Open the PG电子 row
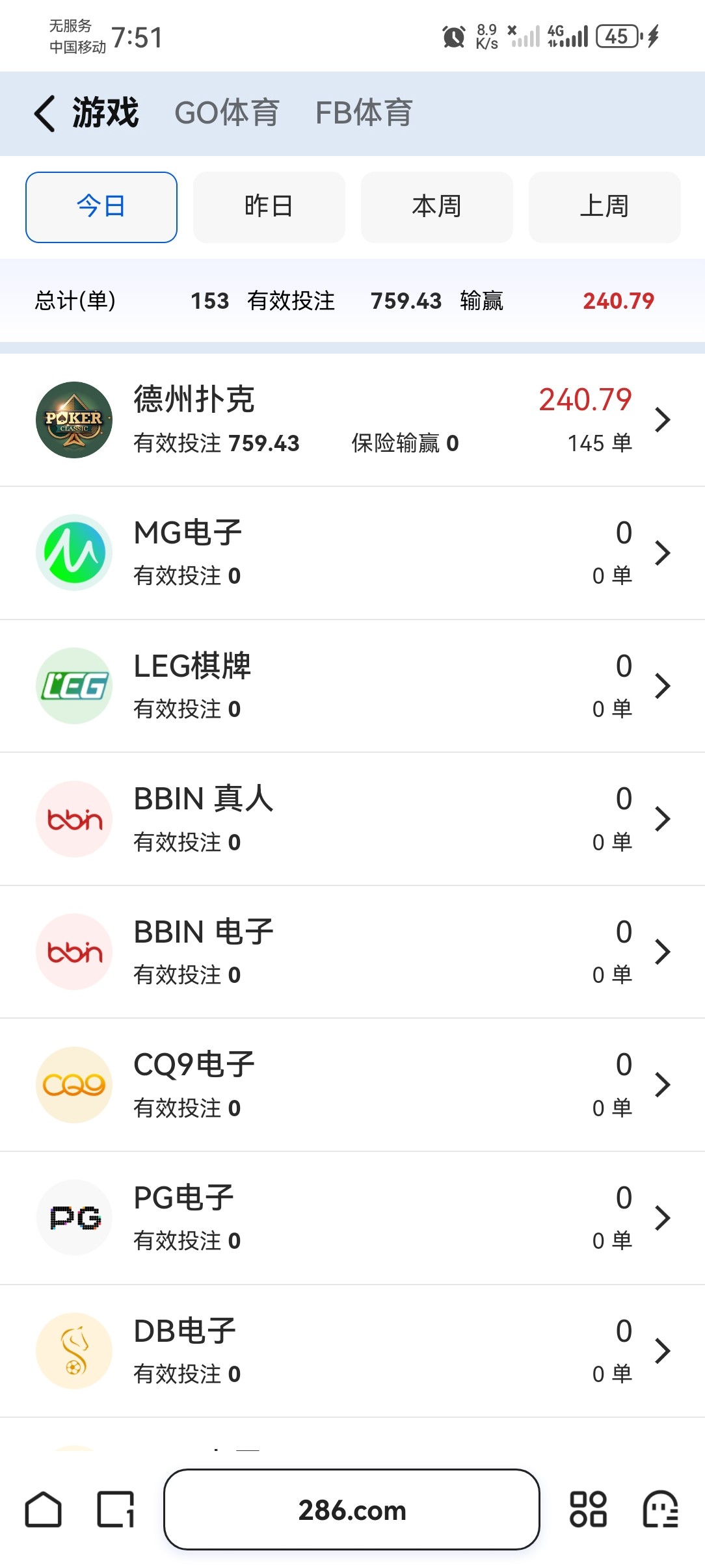 tap(352, 1218)
